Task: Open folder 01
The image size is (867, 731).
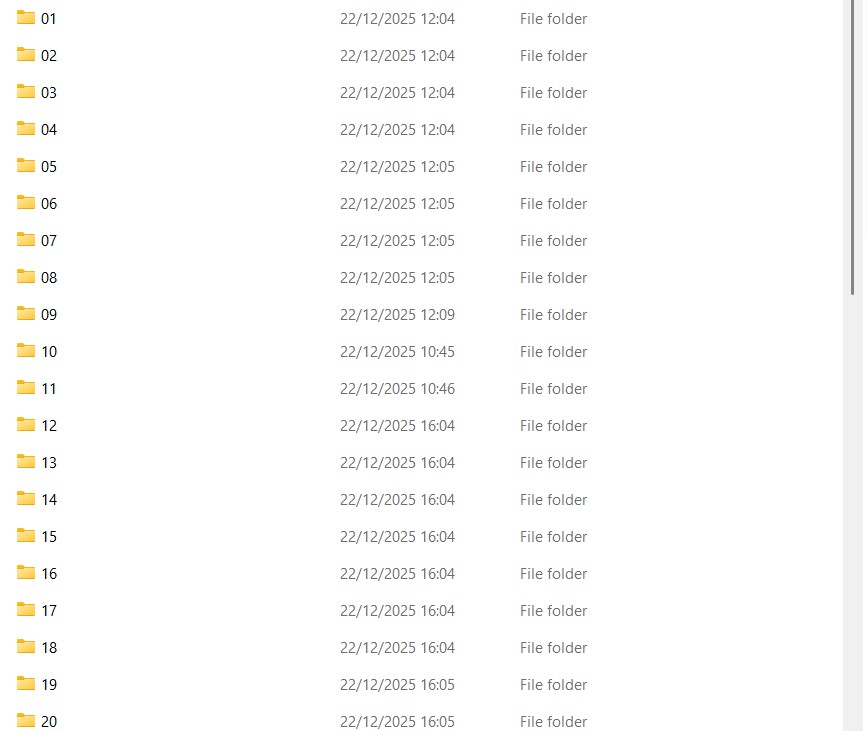Action: pos(48,19)
